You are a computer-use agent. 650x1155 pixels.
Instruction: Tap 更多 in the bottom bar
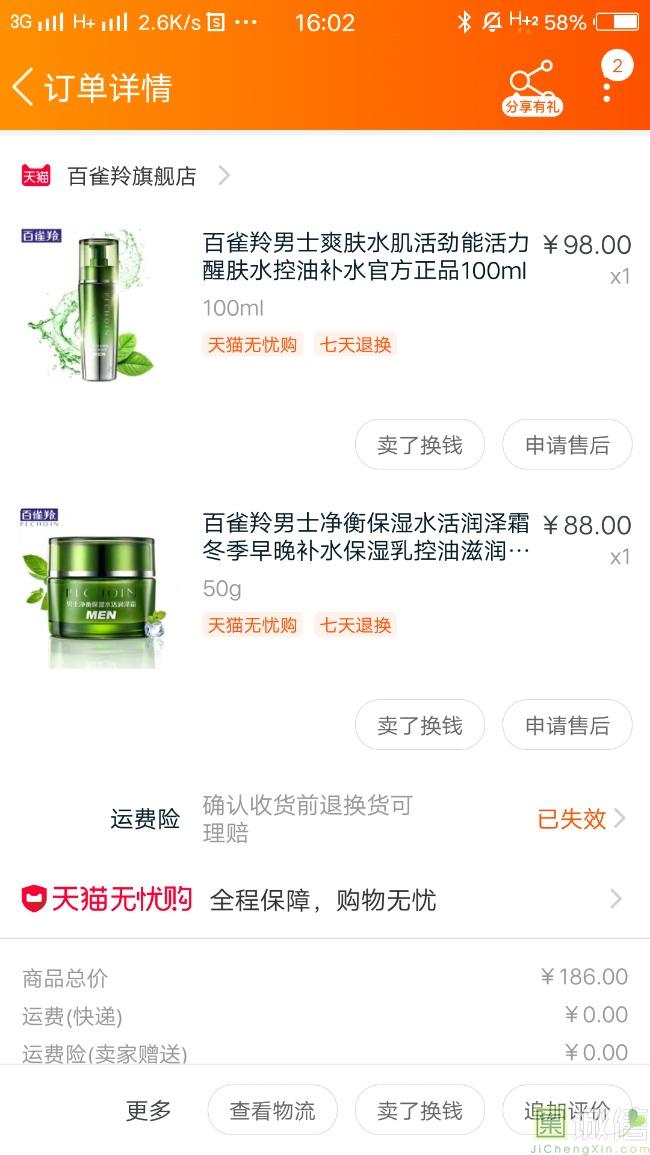(x=148, y=1110)
